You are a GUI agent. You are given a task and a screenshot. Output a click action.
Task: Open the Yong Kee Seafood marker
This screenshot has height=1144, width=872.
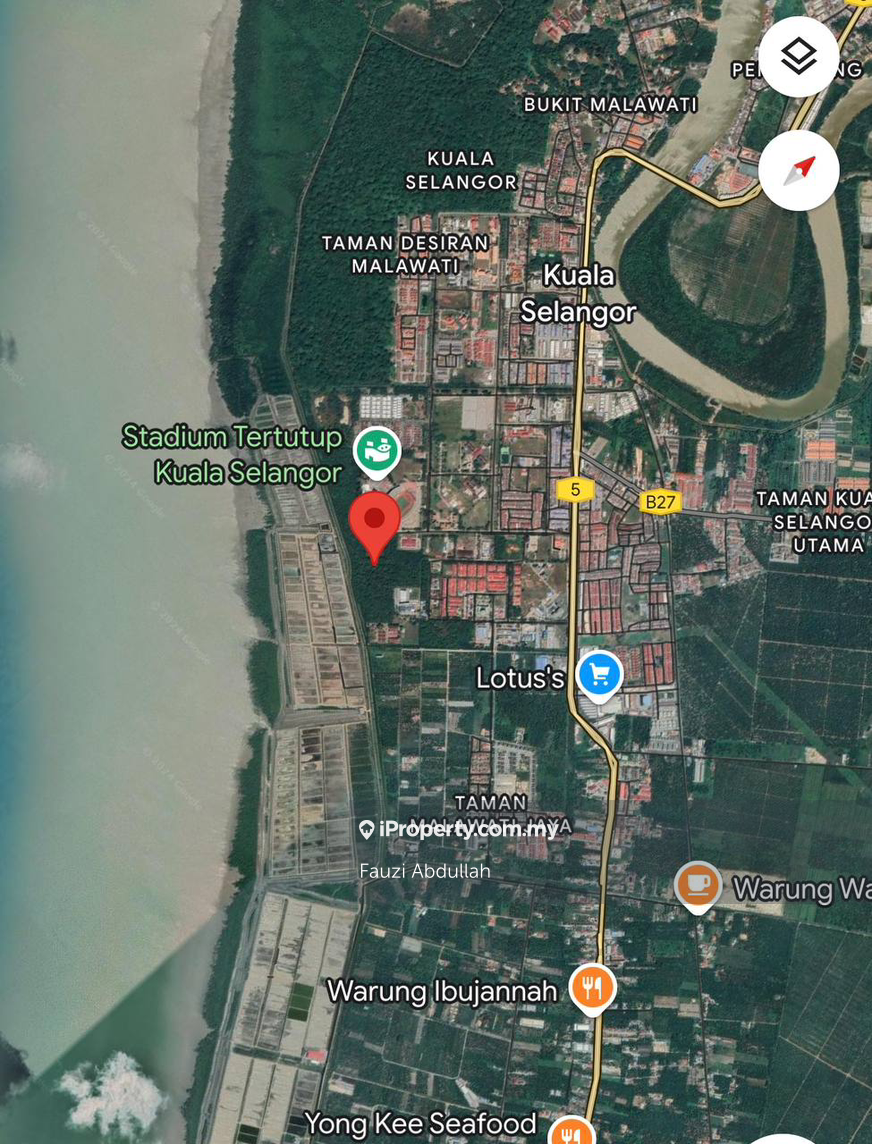pos(572,1130)
